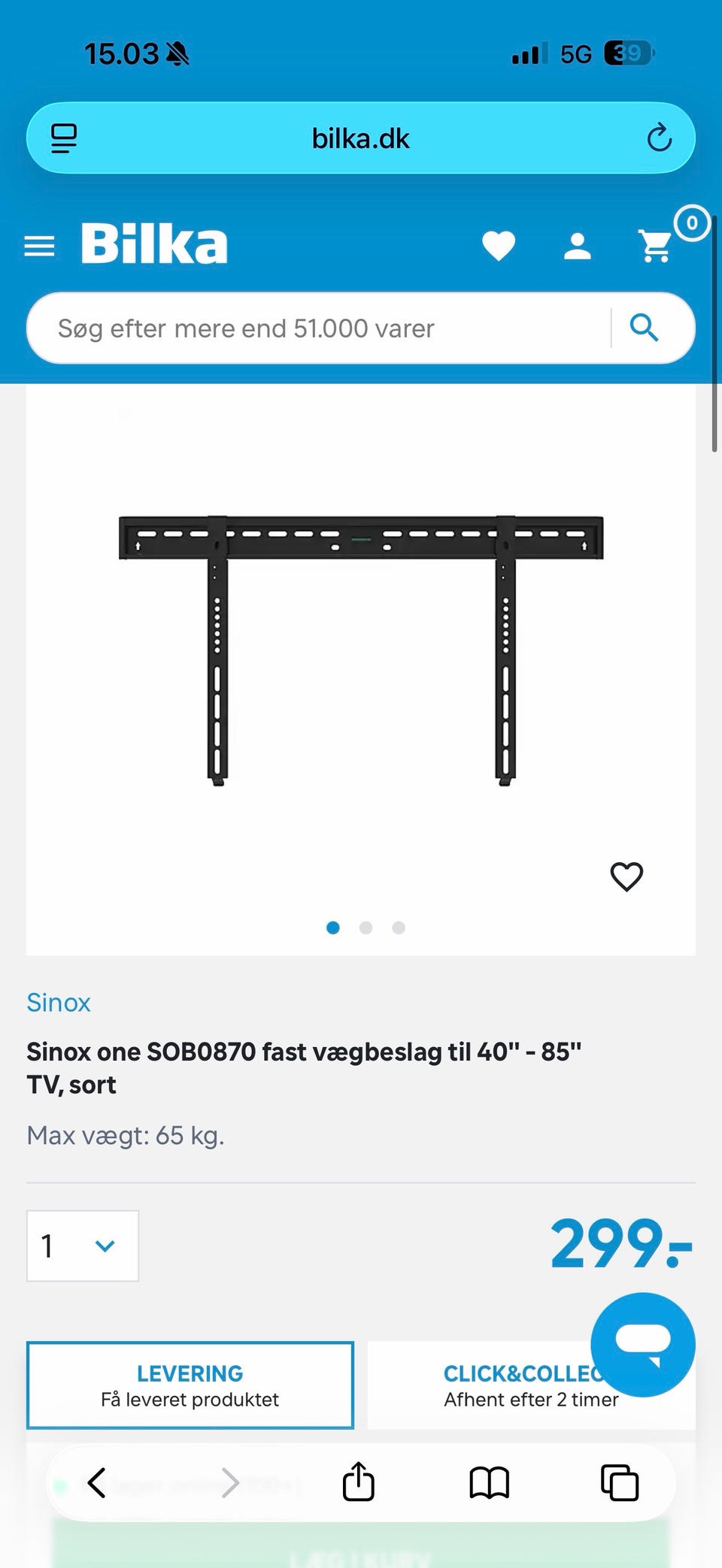Open the Bilka home logo

(154, 244)
